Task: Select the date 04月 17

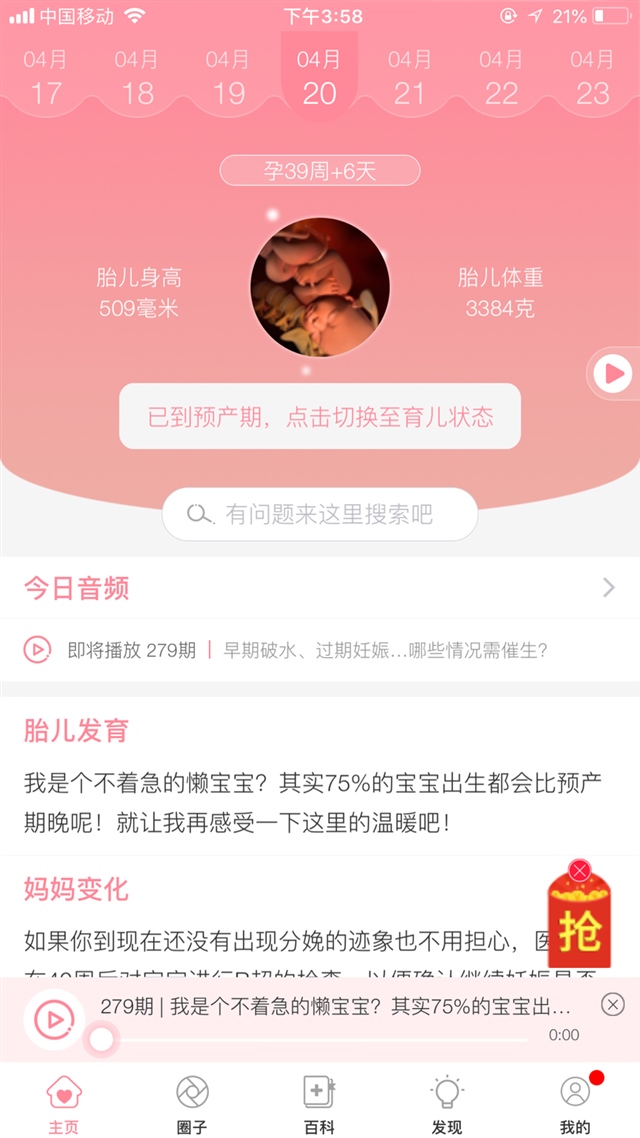Action: [x=46, y=78]
